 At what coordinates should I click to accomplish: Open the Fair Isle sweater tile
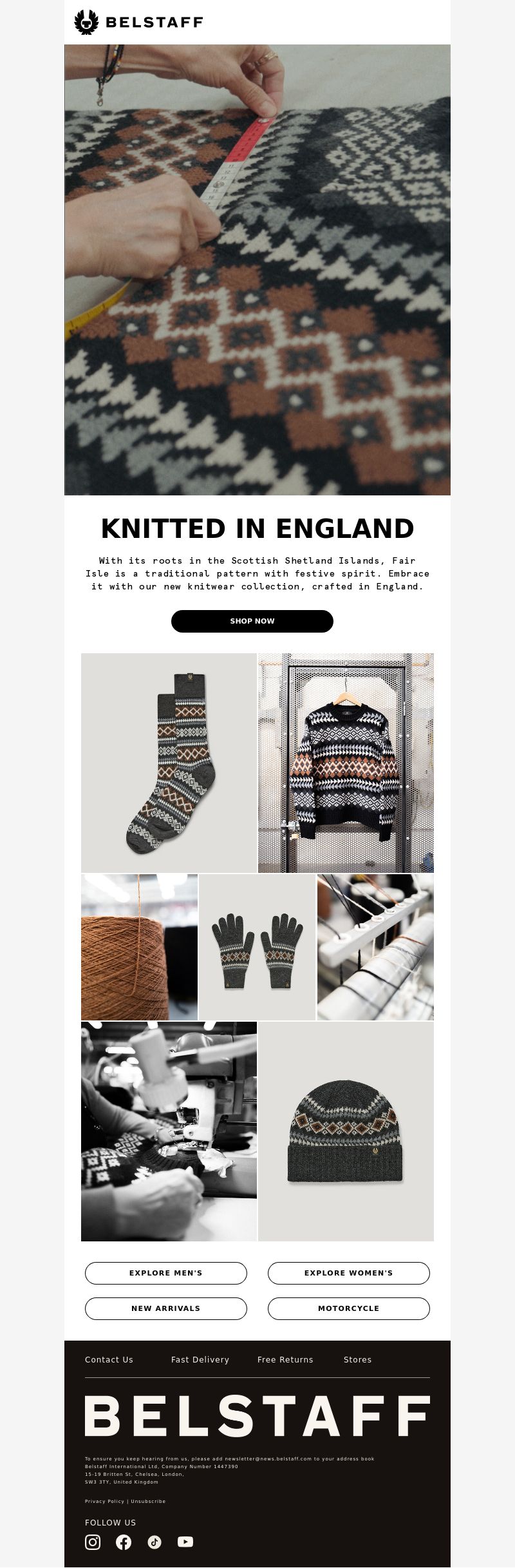[x=346, y=763]
